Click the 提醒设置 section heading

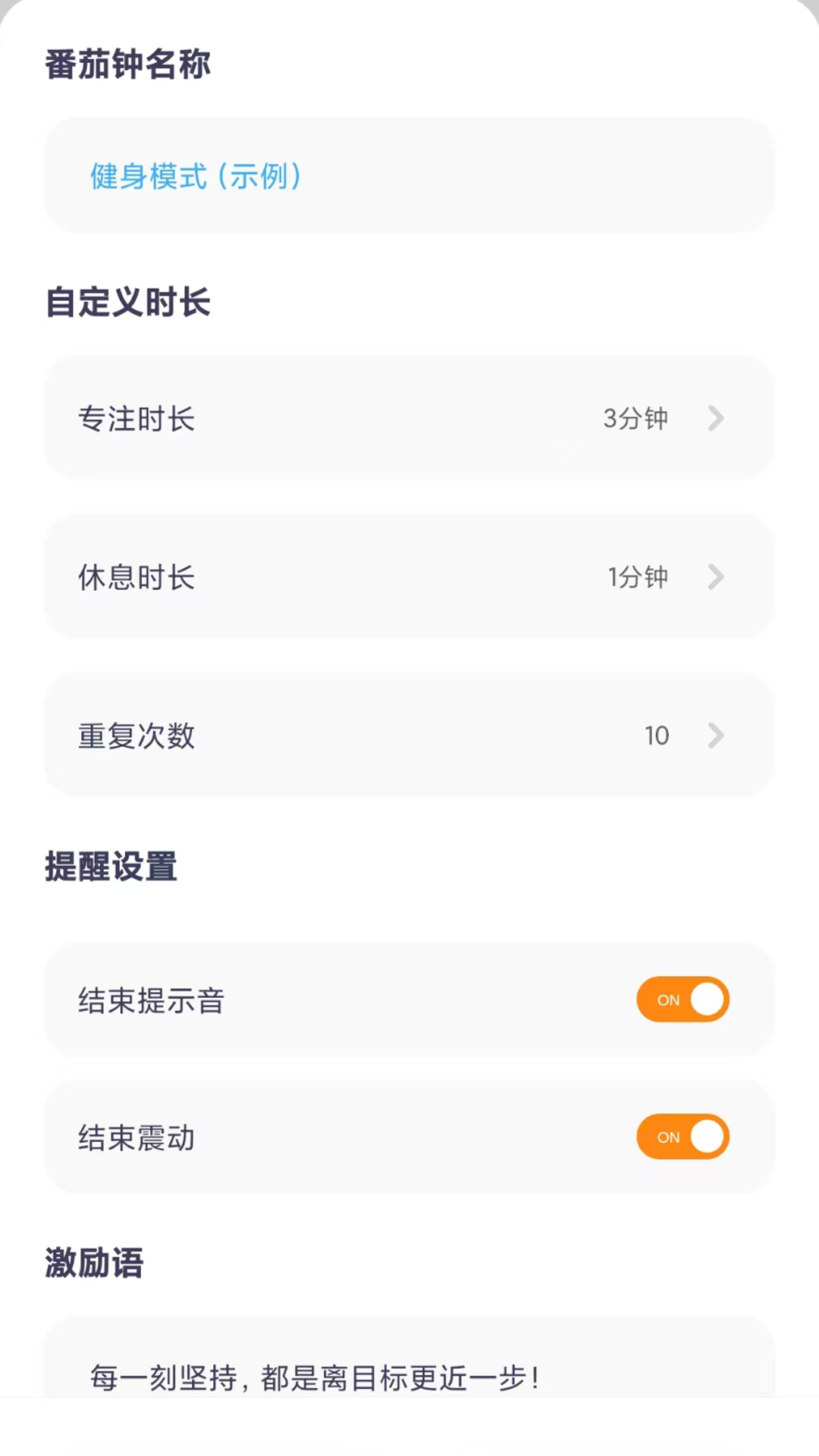[111, 867]
